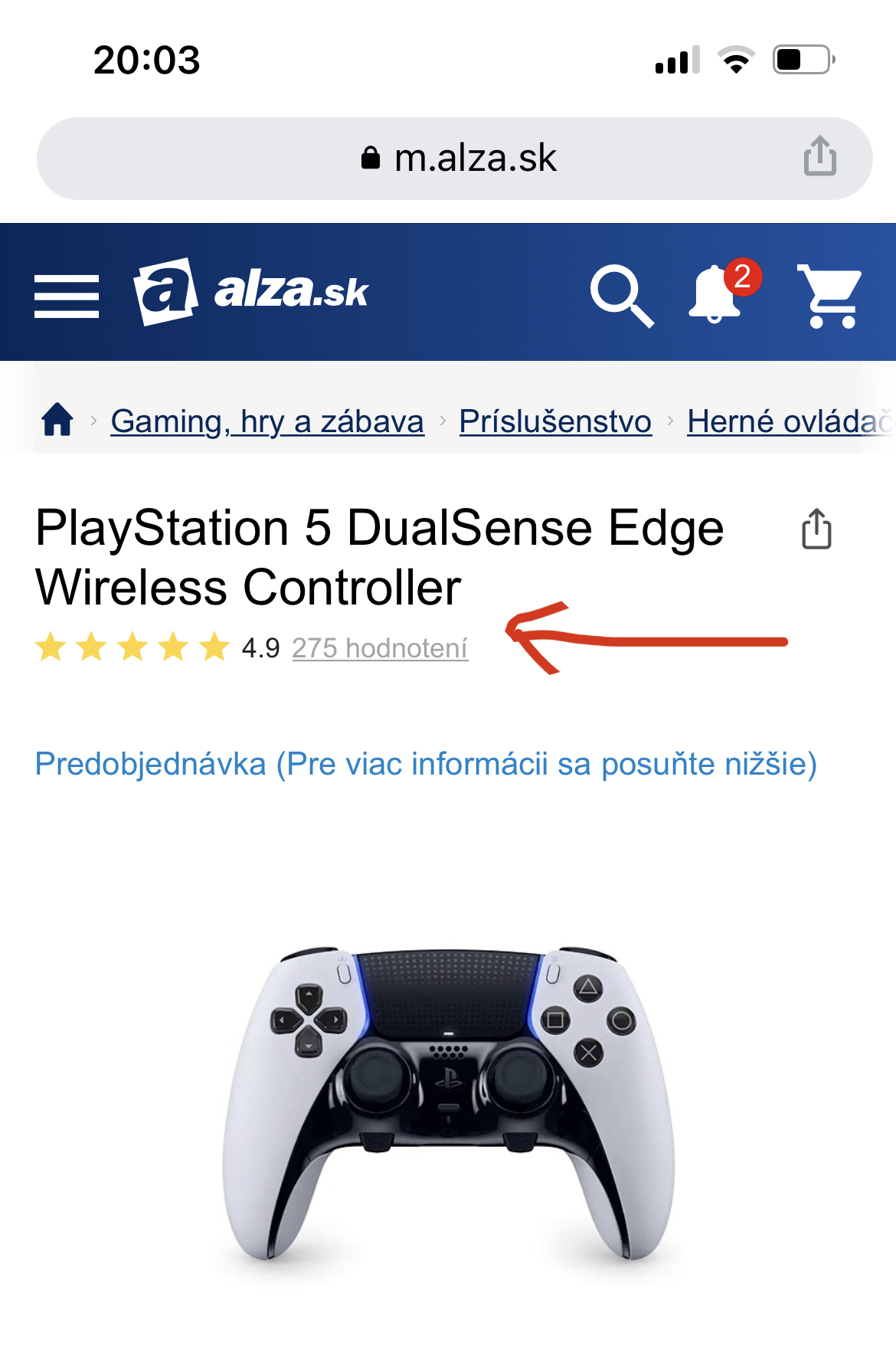View the 275 hodnotení reviews
Viewport: 896px width, 1360px height.
pos(380,648)
